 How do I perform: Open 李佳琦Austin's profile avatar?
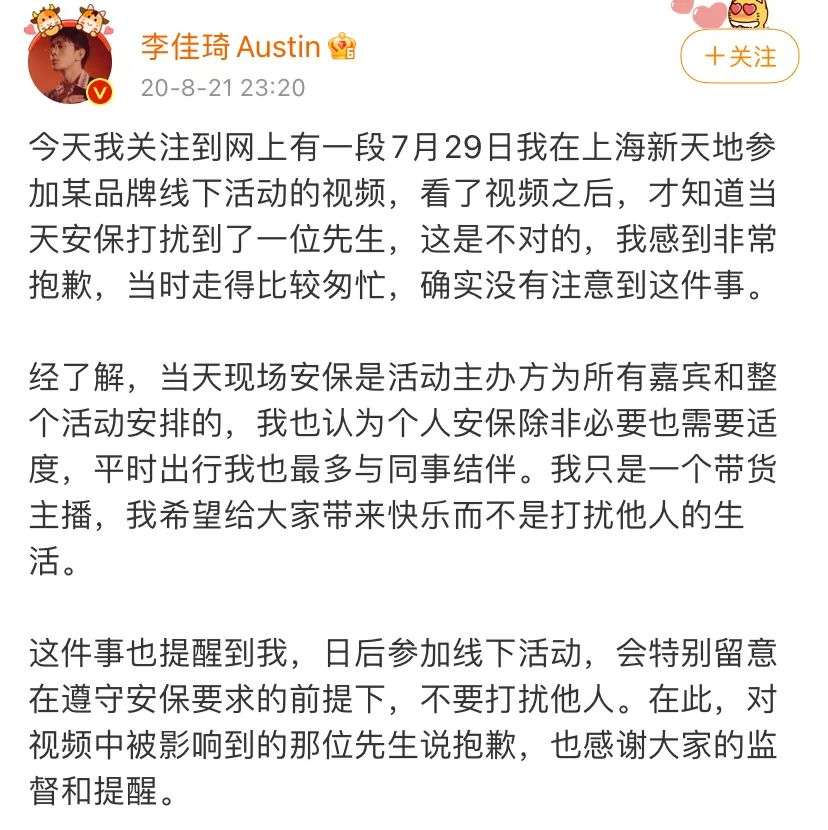(70, 62)
